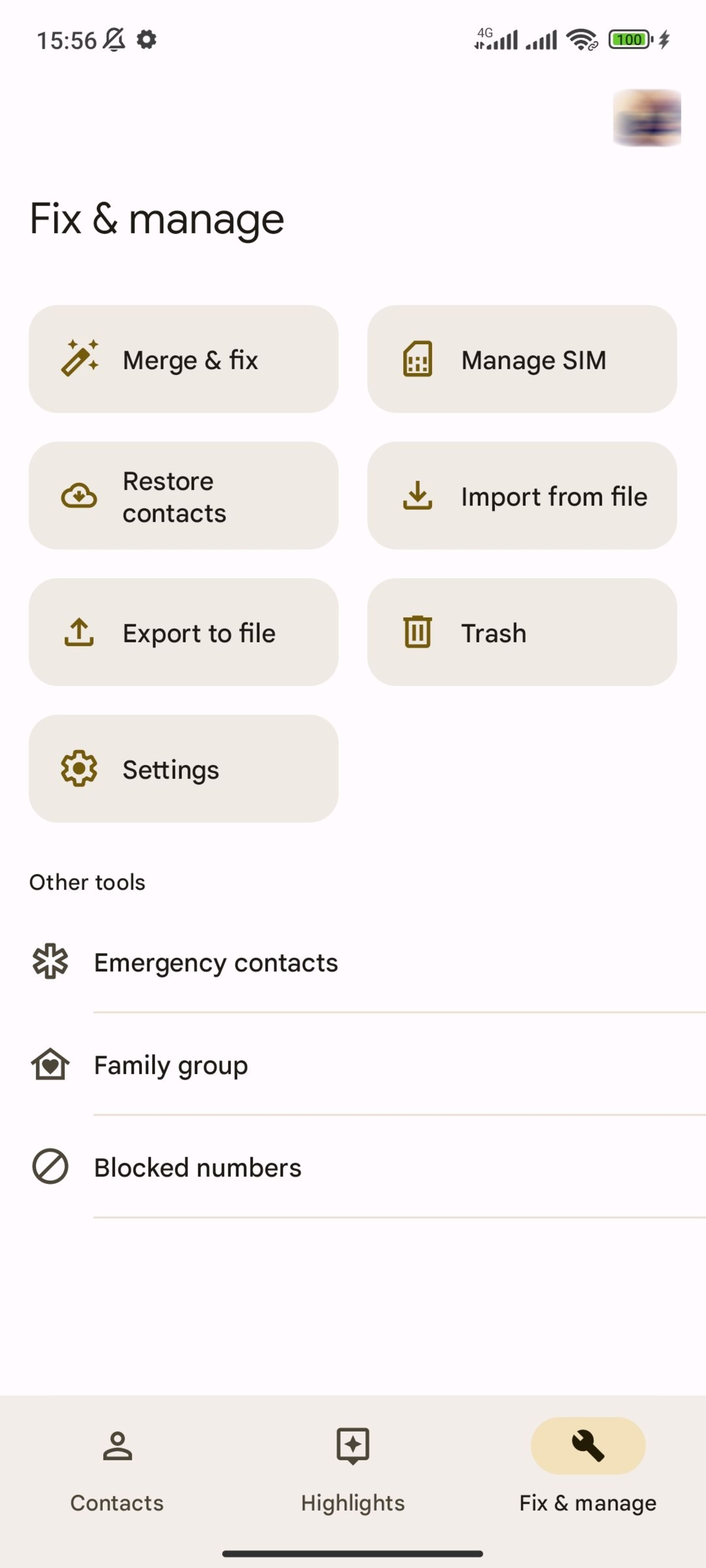Tap the Emergency contacts asterisk icon

coord(50,962)
